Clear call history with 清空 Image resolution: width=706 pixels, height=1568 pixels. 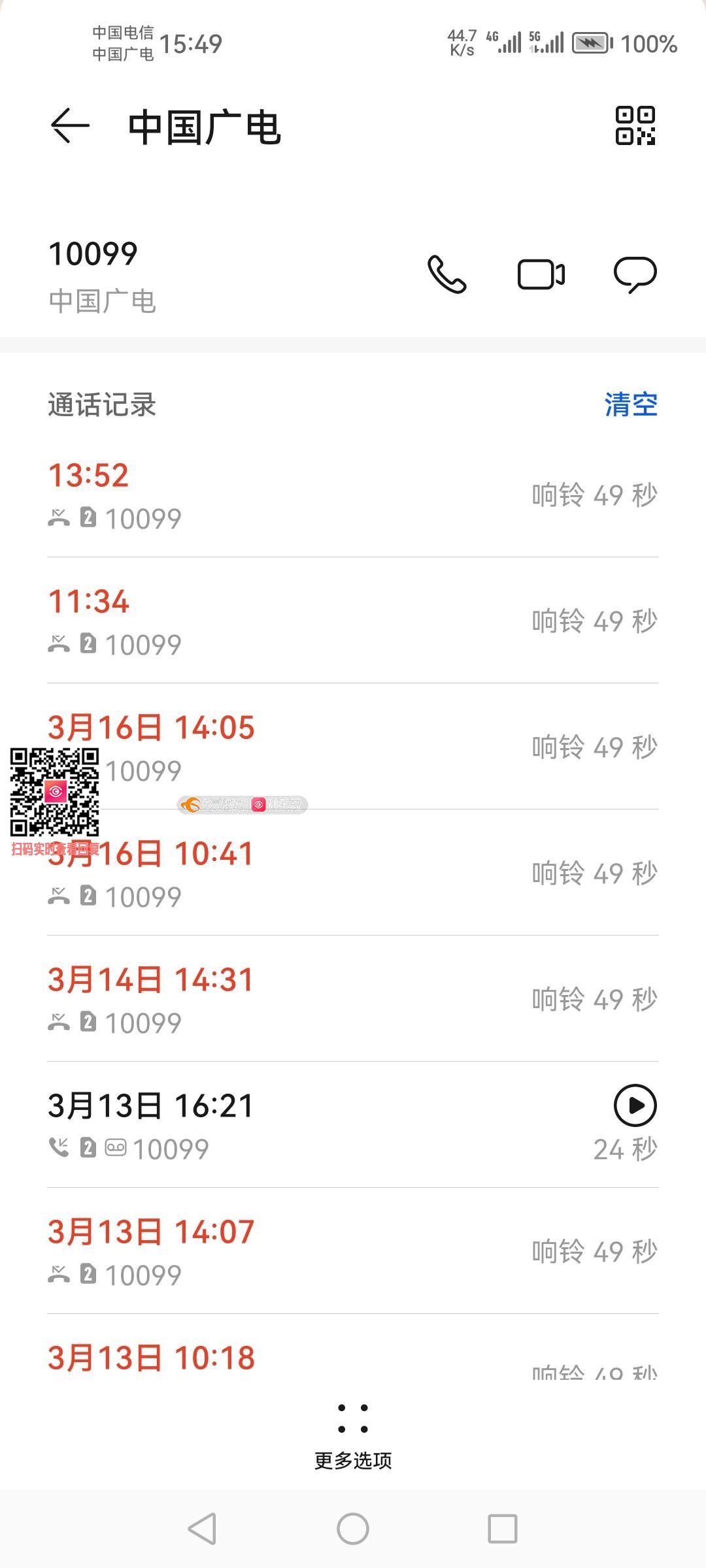point(631,404)
